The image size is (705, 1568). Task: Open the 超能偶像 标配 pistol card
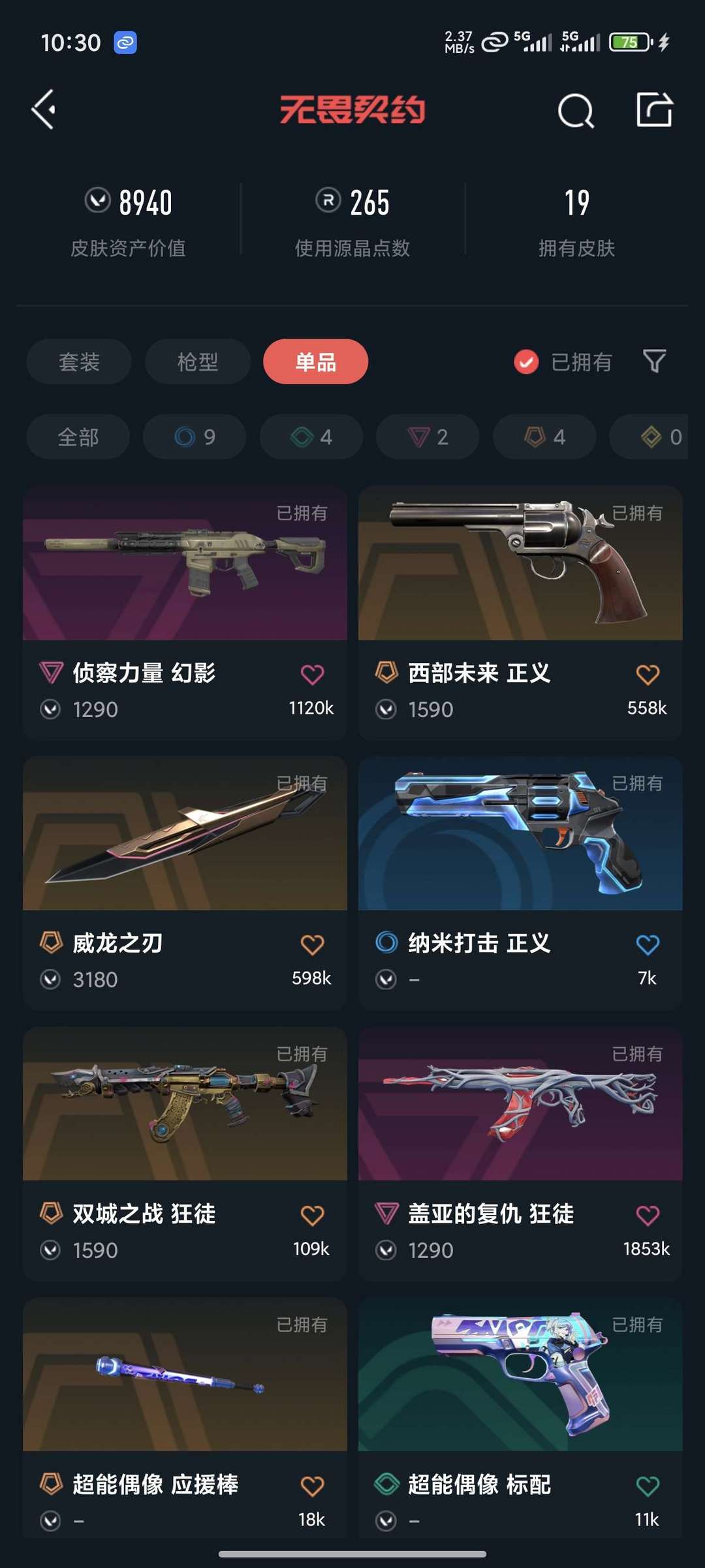coord(520,1417)
